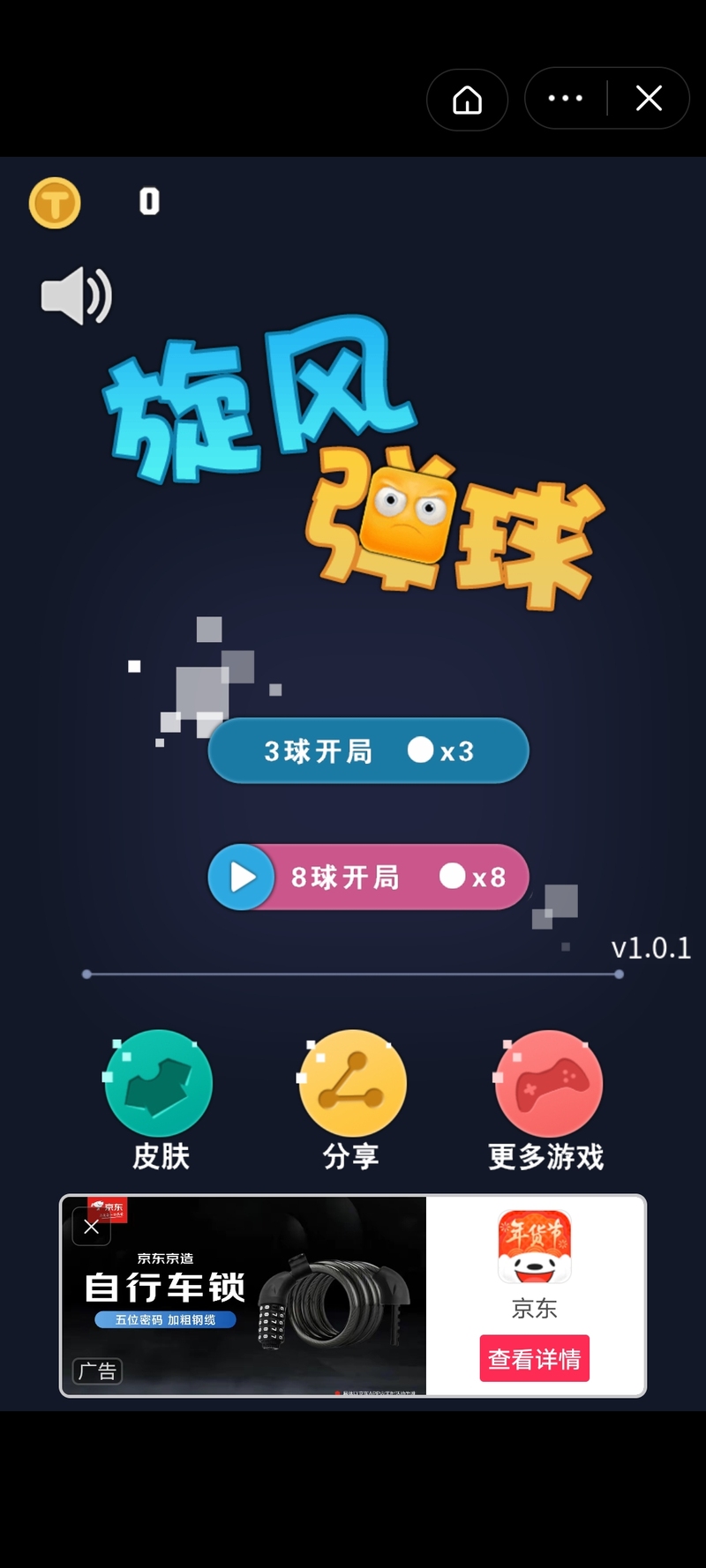Screen dimensions: 706x1568
Task: Open the 自行车锁 ad image
Action: click(244, 1295)
